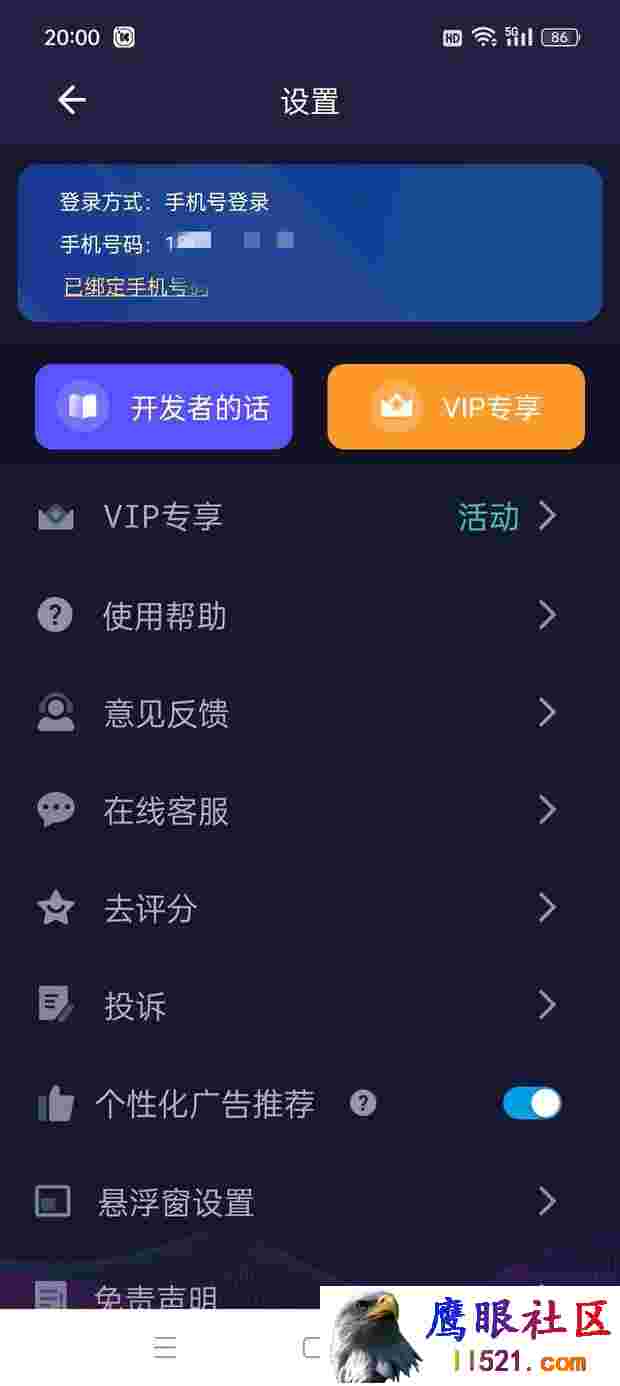Go back using the top arrow
The image size is (620, 1386).
tap(72, 100)
